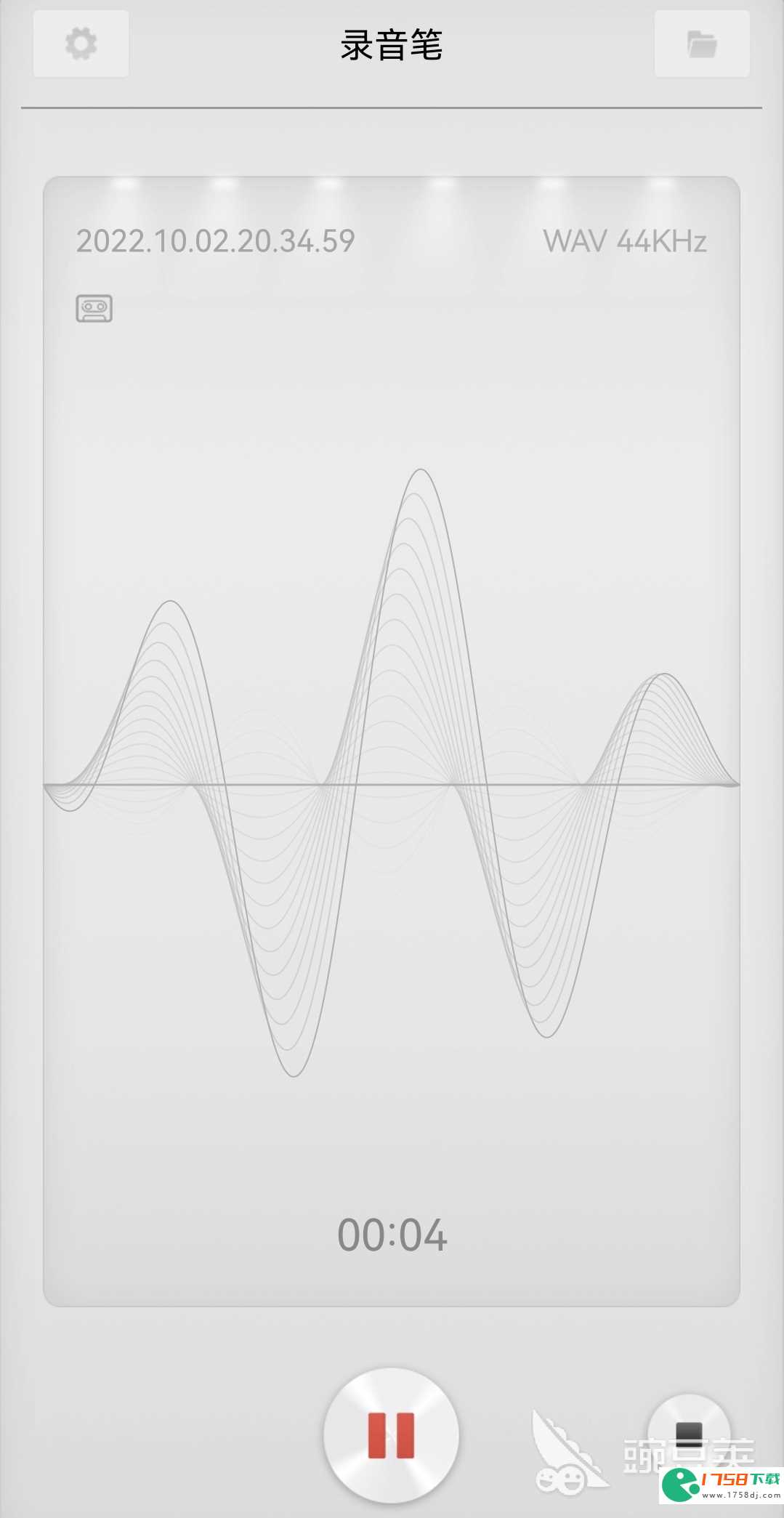784x1518 pixels.
Task: Open the recordings folder
Action: click(701, 44)
